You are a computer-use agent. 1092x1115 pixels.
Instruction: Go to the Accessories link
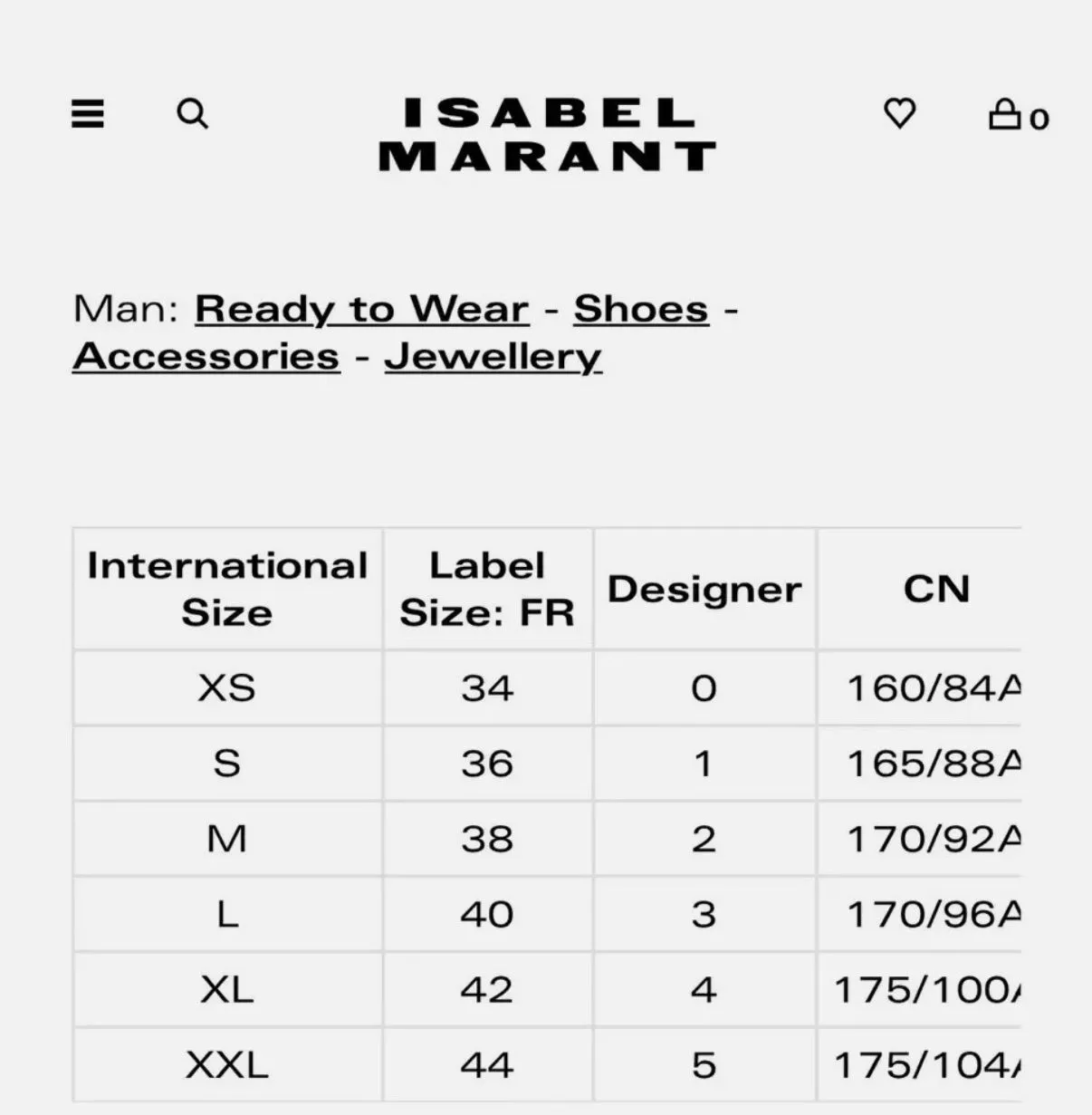(206, 356)
